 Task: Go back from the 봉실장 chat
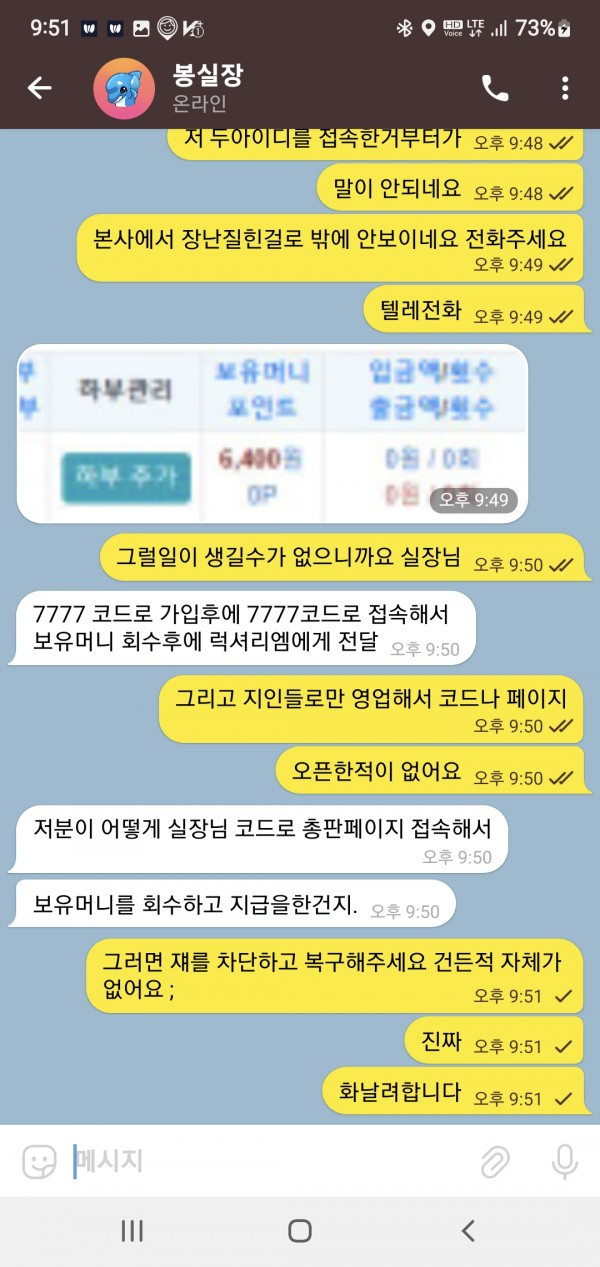click(39, 88)
